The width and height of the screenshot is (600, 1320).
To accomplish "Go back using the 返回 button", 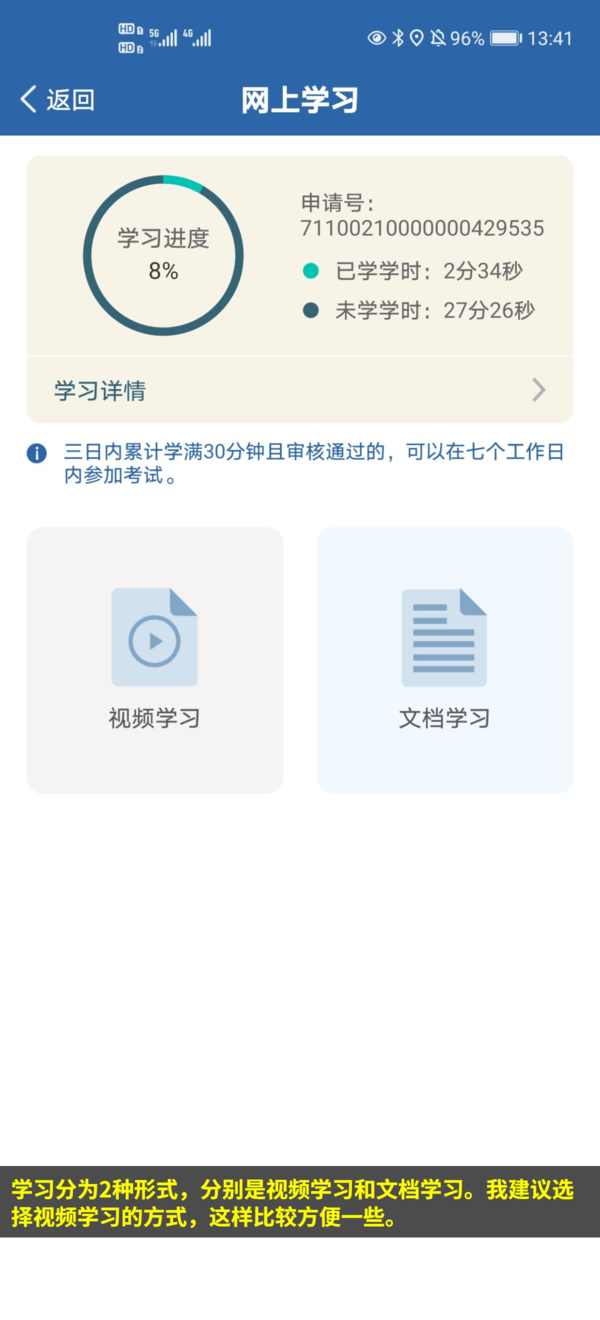I will (58, 99).
